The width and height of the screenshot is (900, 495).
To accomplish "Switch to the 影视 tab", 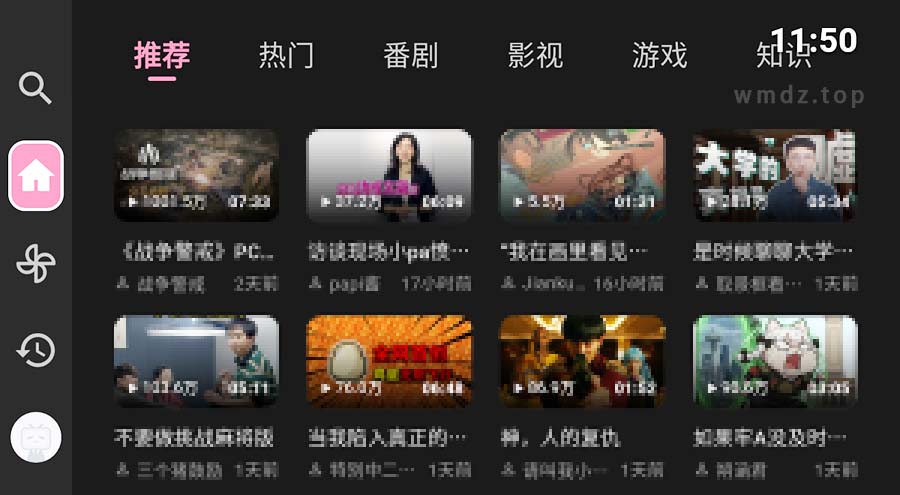I will pos(535,55).
